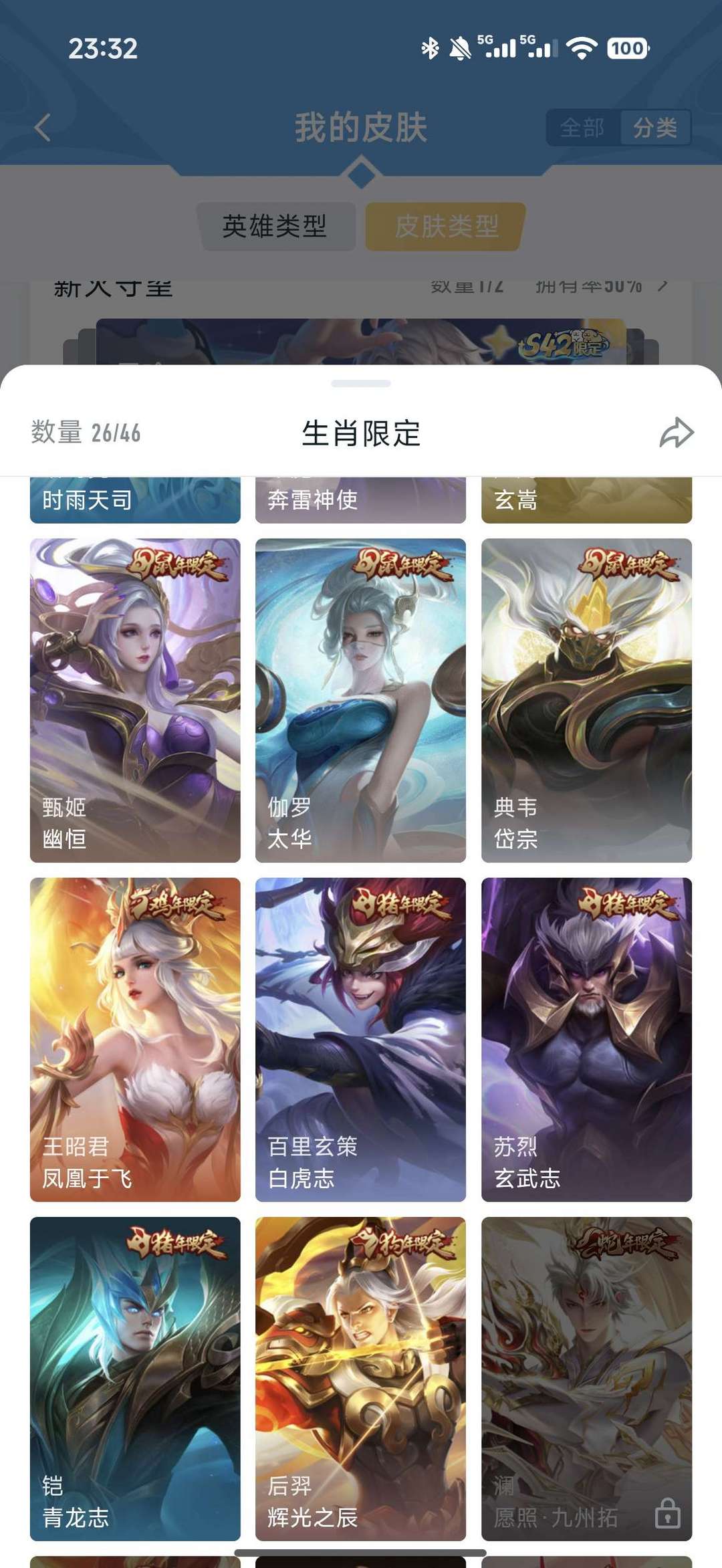Viewport: 722px width, 1568px height.
Task: Switch to the 全部 view
Action: point(582,127)
